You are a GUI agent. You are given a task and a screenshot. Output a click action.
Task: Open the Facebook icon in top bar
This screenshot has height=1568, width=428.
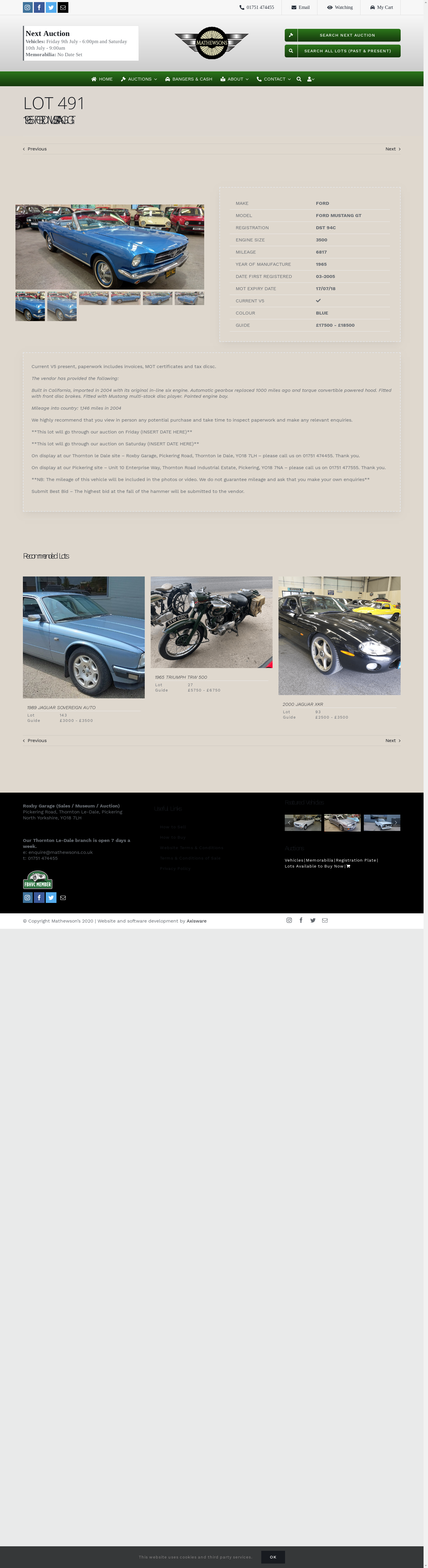click(x=39, y=7)
